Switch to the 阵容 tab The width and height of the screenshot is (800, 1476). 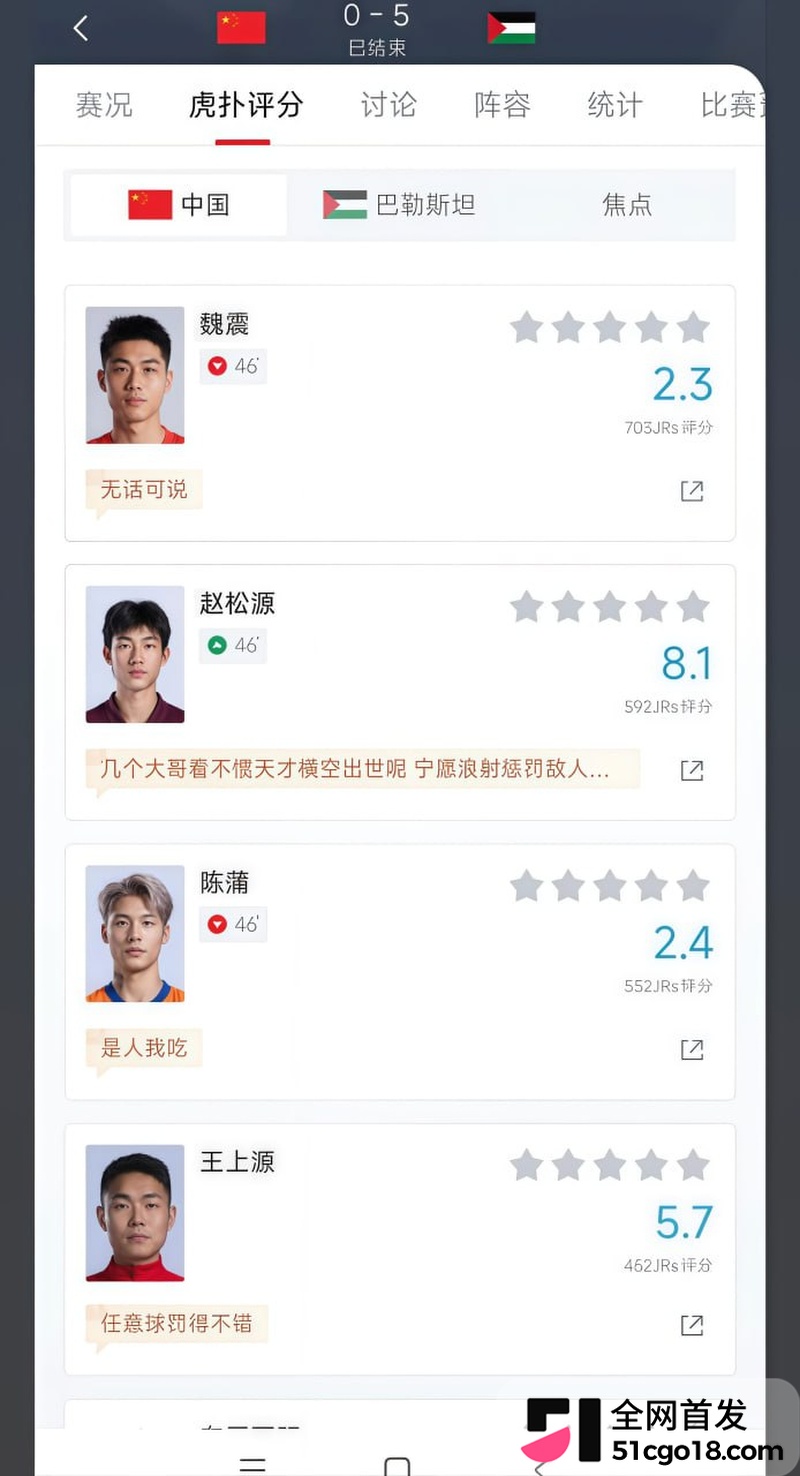pyautogui.click(x=502, y=105)
